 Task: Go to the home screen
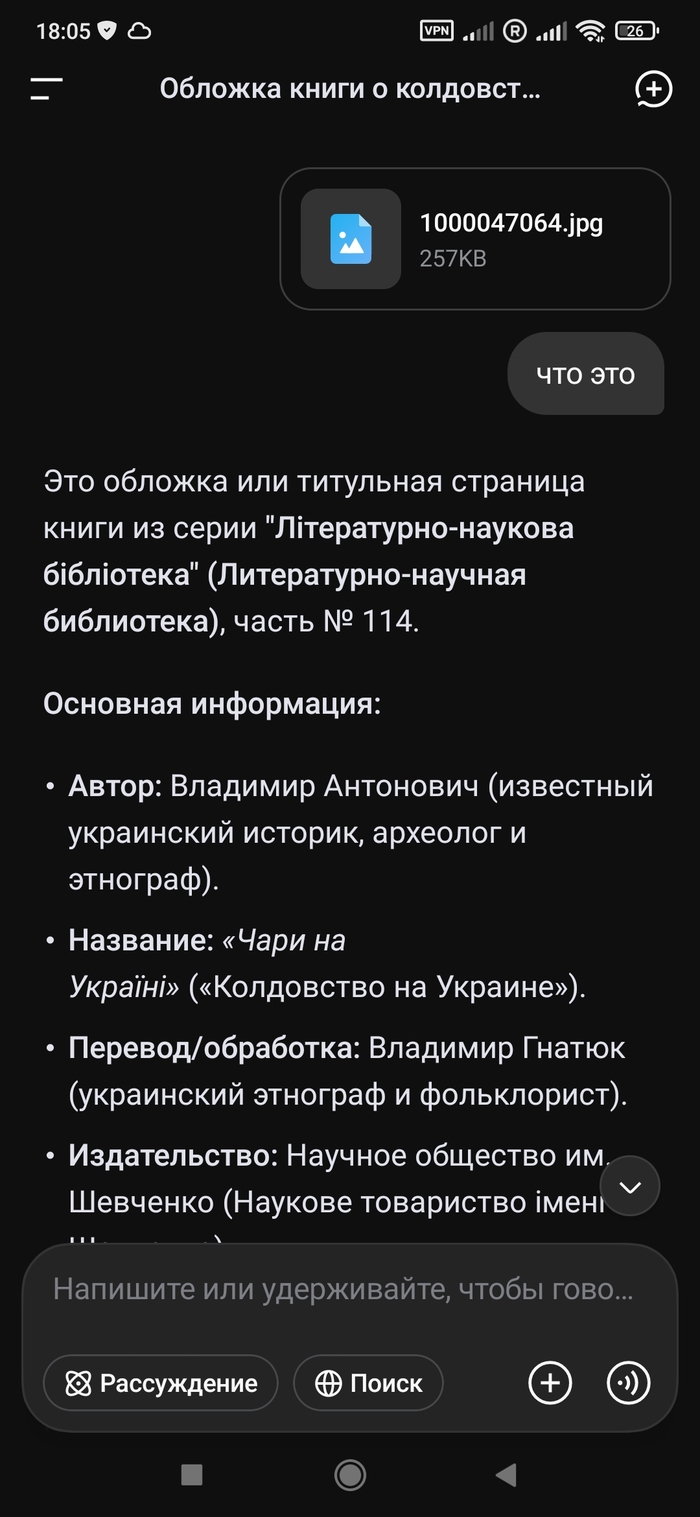[350, 1474]
